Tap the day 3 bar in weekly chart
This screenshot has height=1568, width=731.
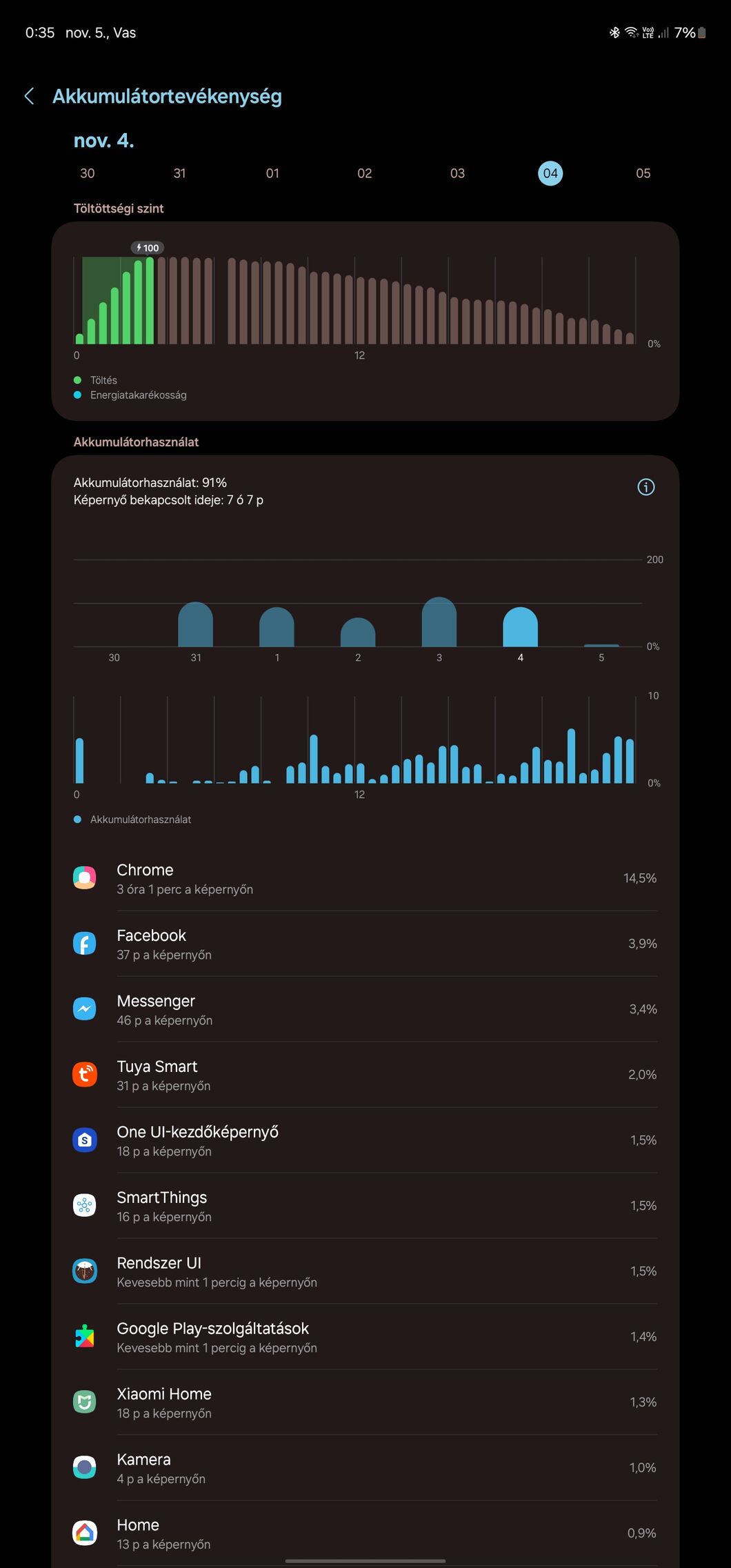coord(439,622)
